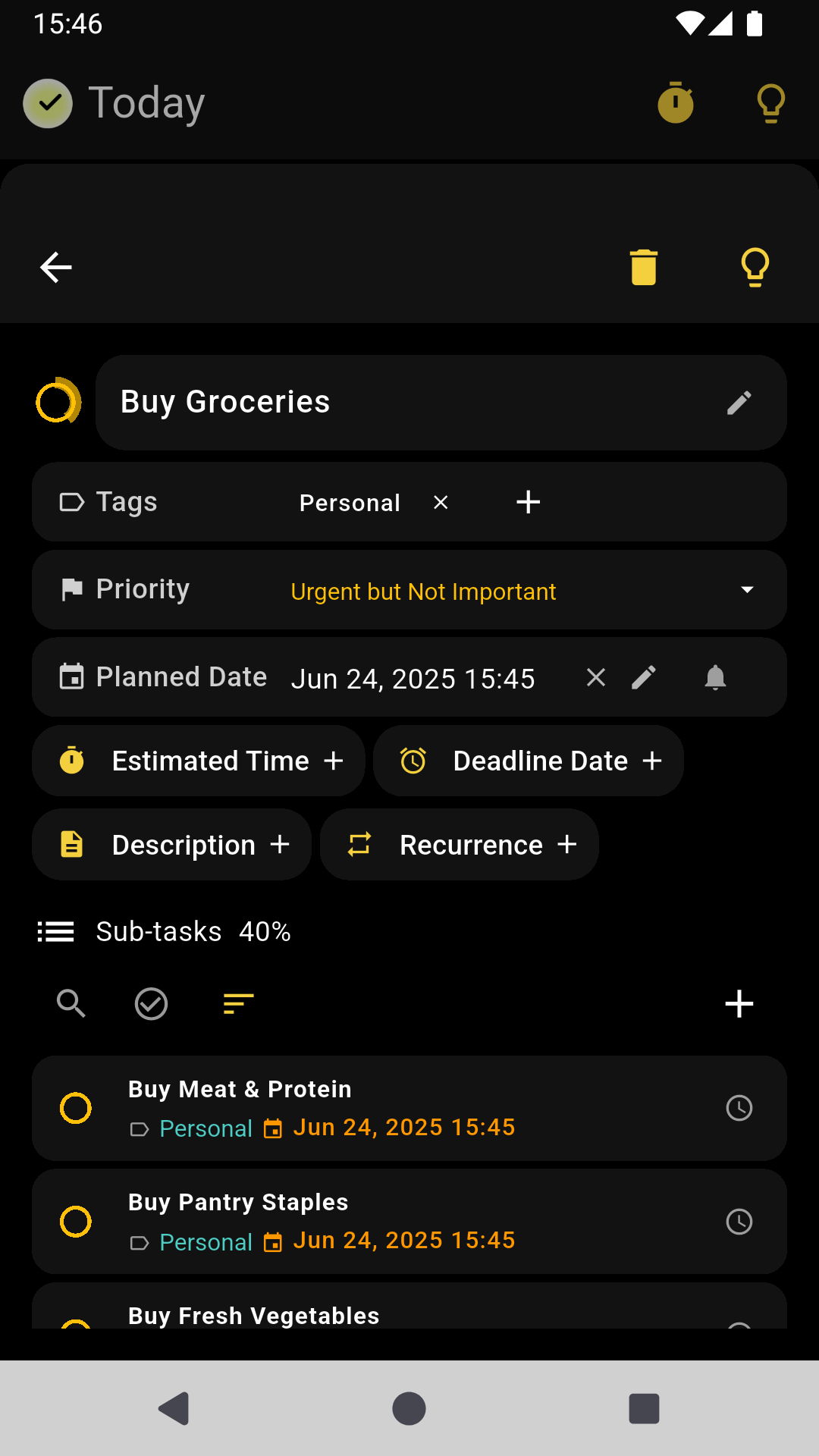Image resolution: width=819 pixels, height=1456 pixels.
Task: Open the sub-task sort options
Action: tap(238, 1004)
